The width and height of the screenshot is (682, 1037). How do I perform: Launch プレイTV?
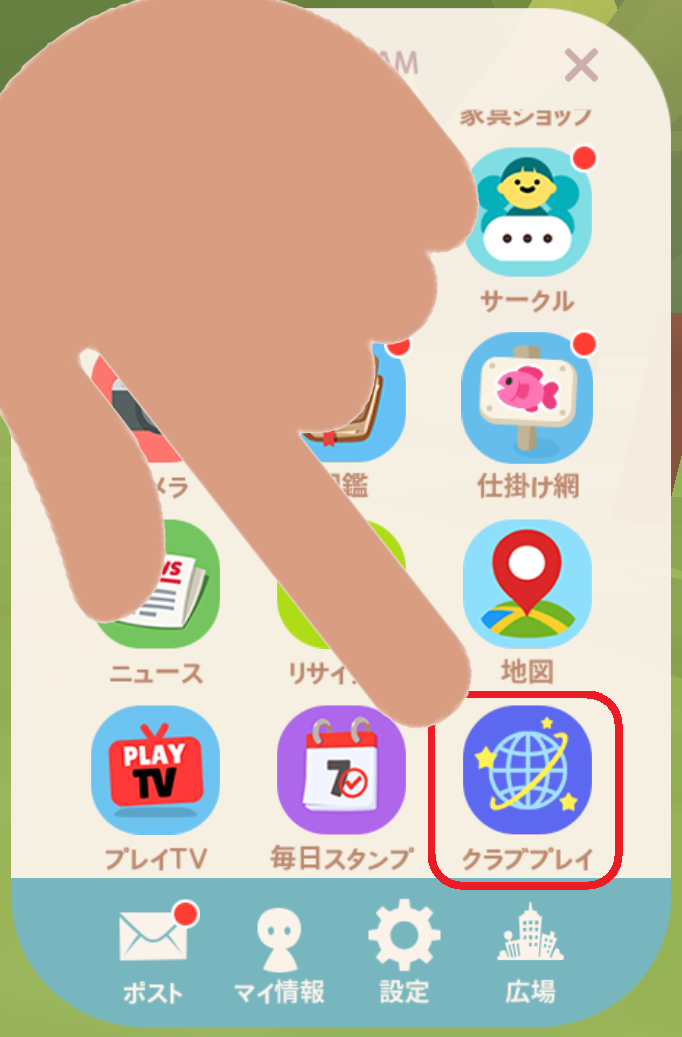pyautogui.click(x=155, y=770)
